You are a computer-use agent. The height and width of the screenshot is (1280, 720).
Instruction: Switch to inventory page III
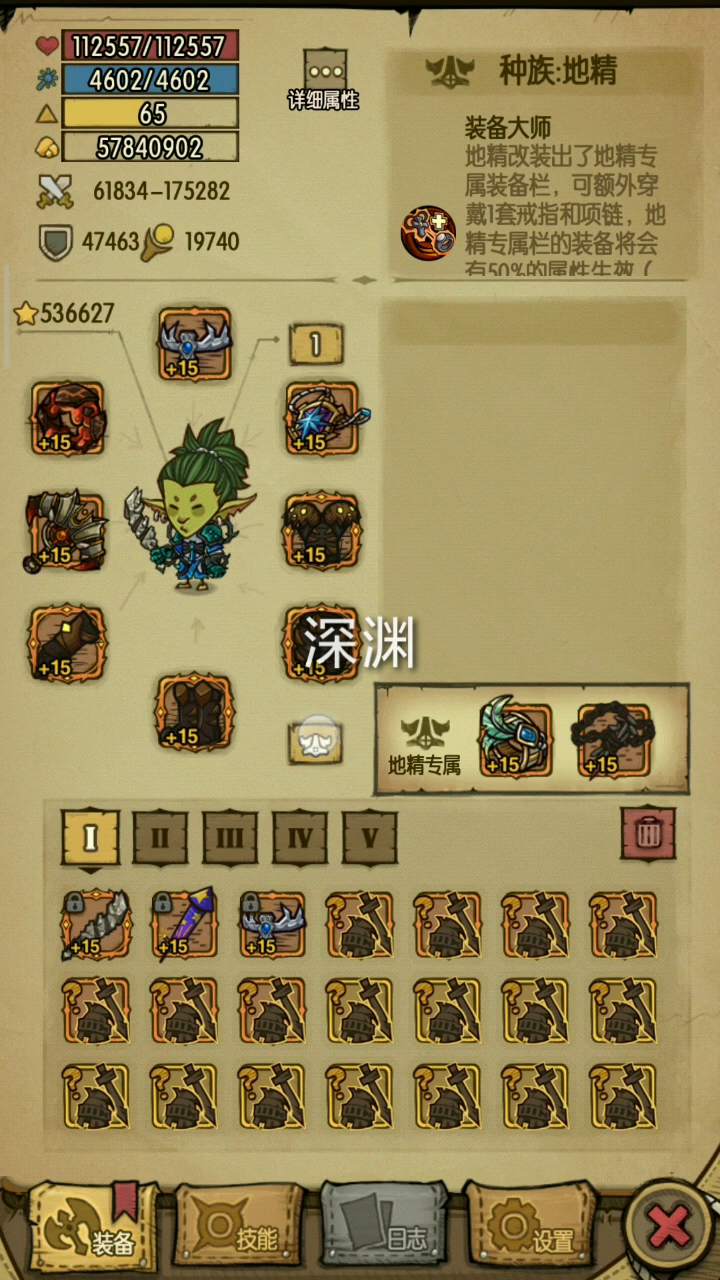(x=230, y=837)
